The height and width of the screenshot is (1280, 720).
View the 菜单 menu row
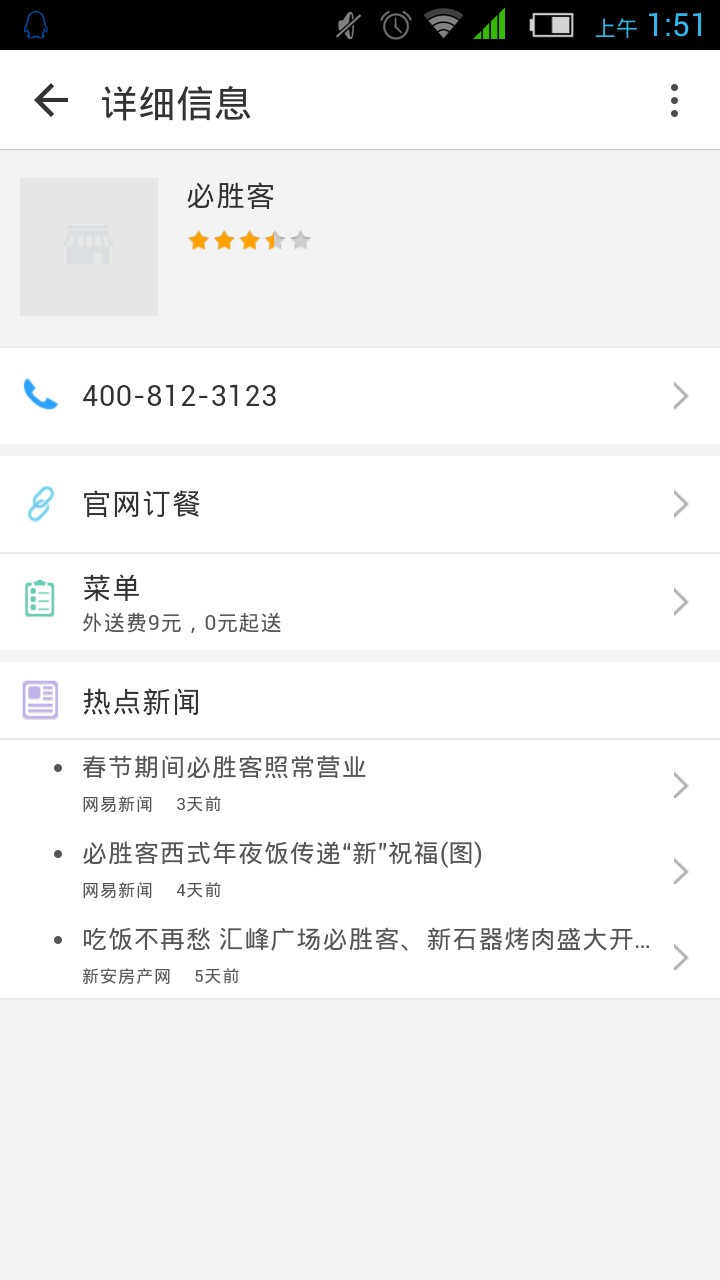[360, 602]
